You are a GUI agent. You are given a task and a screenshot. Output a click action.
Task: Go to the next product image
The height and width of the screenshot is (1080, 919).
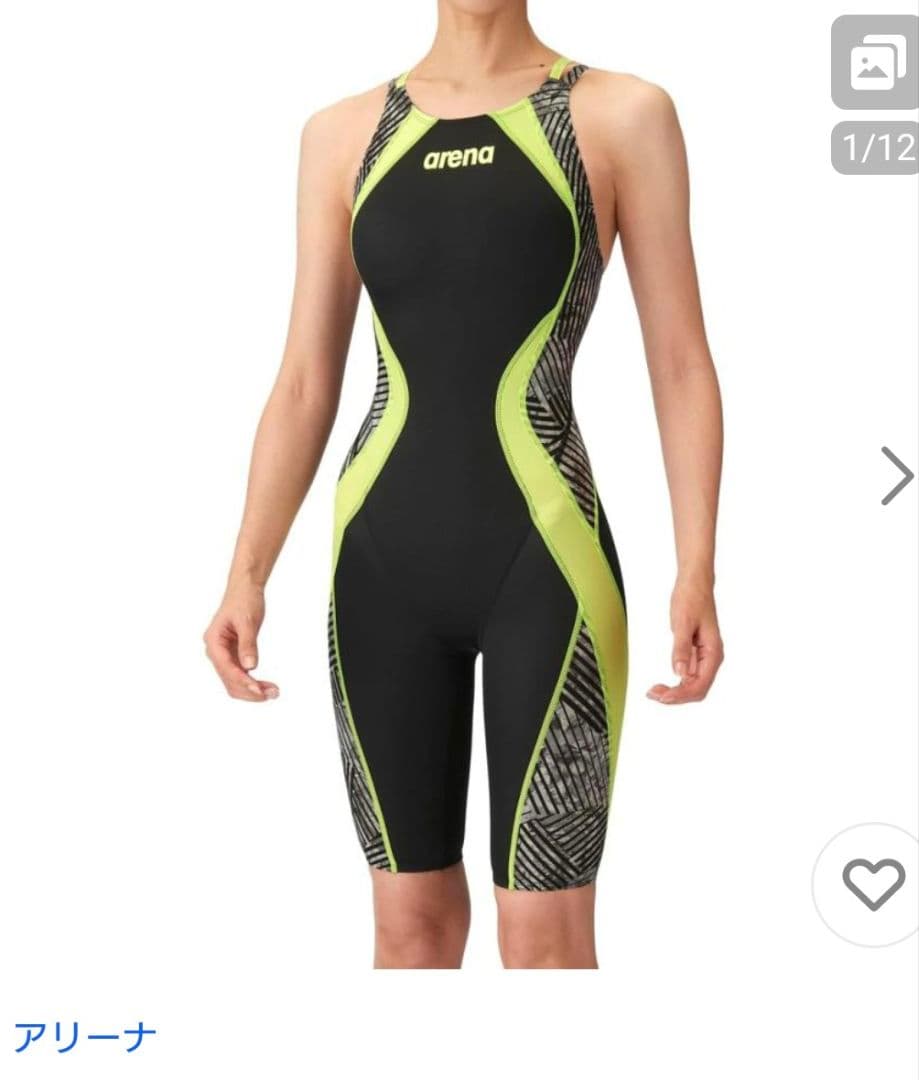coord(896,475)
